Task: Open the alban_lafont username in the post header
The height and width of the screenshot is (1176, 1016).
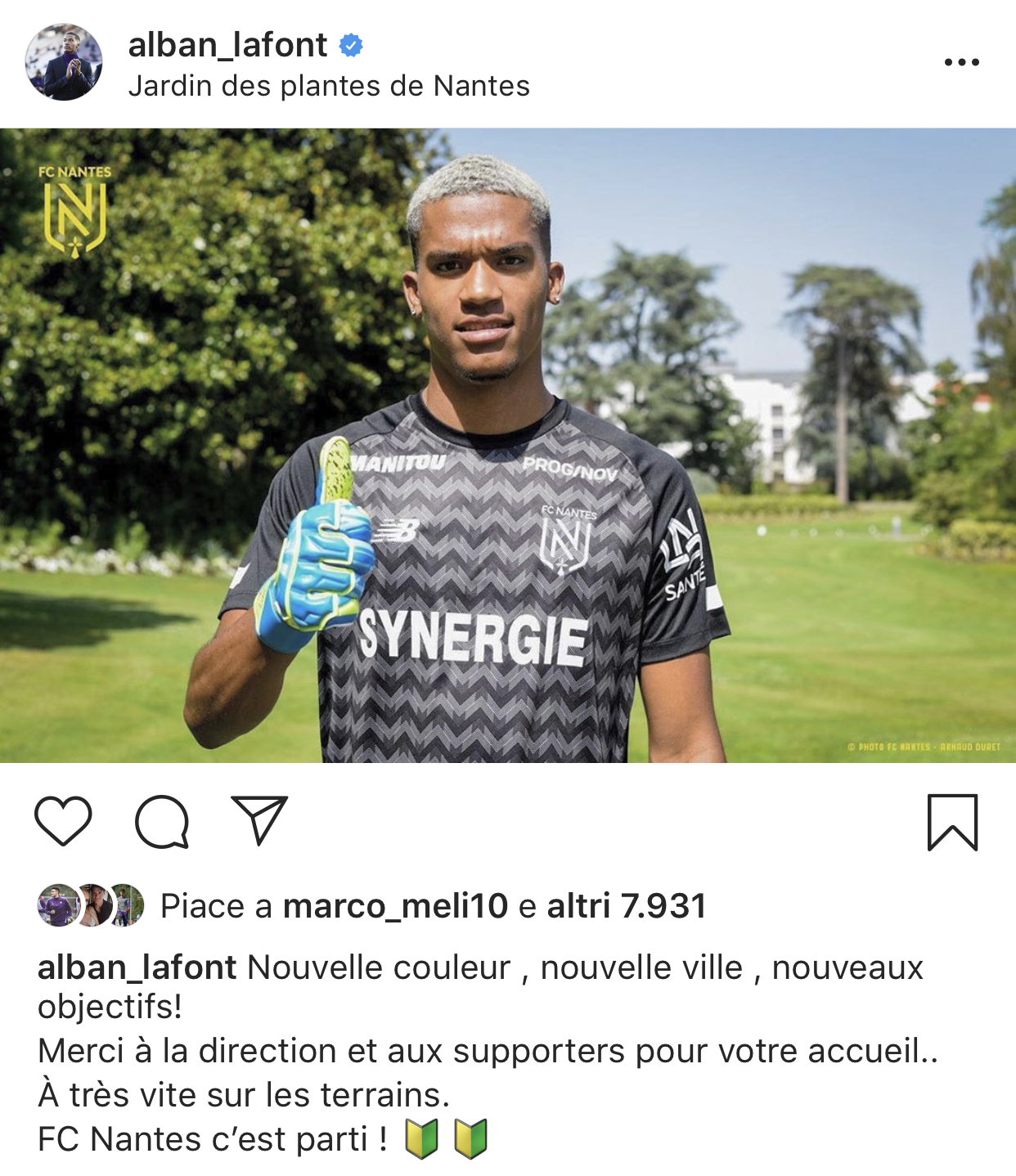Action: click(x=227, y=45)
